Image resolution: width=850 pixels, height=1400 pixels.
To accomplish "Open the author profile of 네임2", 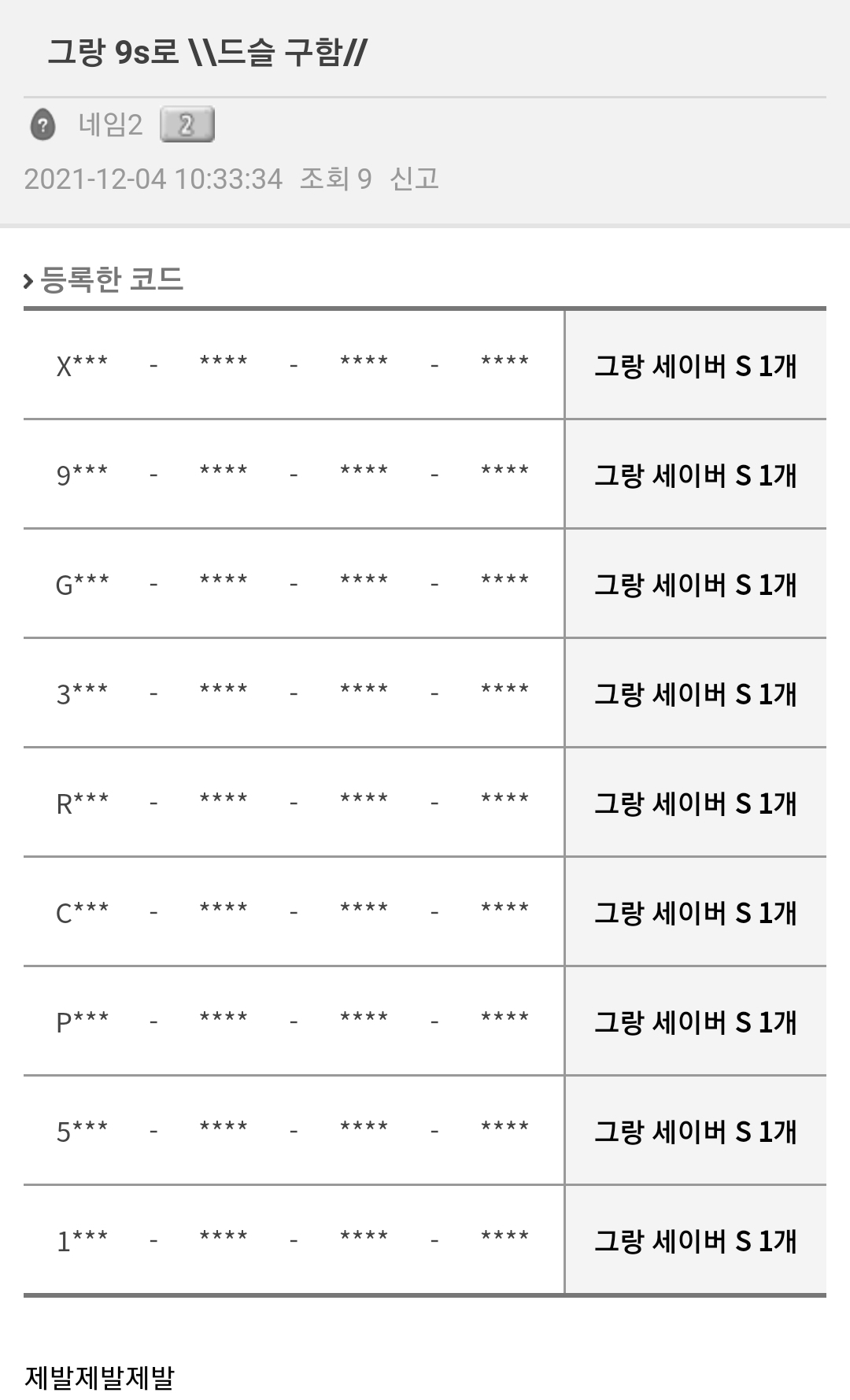I will point(110,125).
